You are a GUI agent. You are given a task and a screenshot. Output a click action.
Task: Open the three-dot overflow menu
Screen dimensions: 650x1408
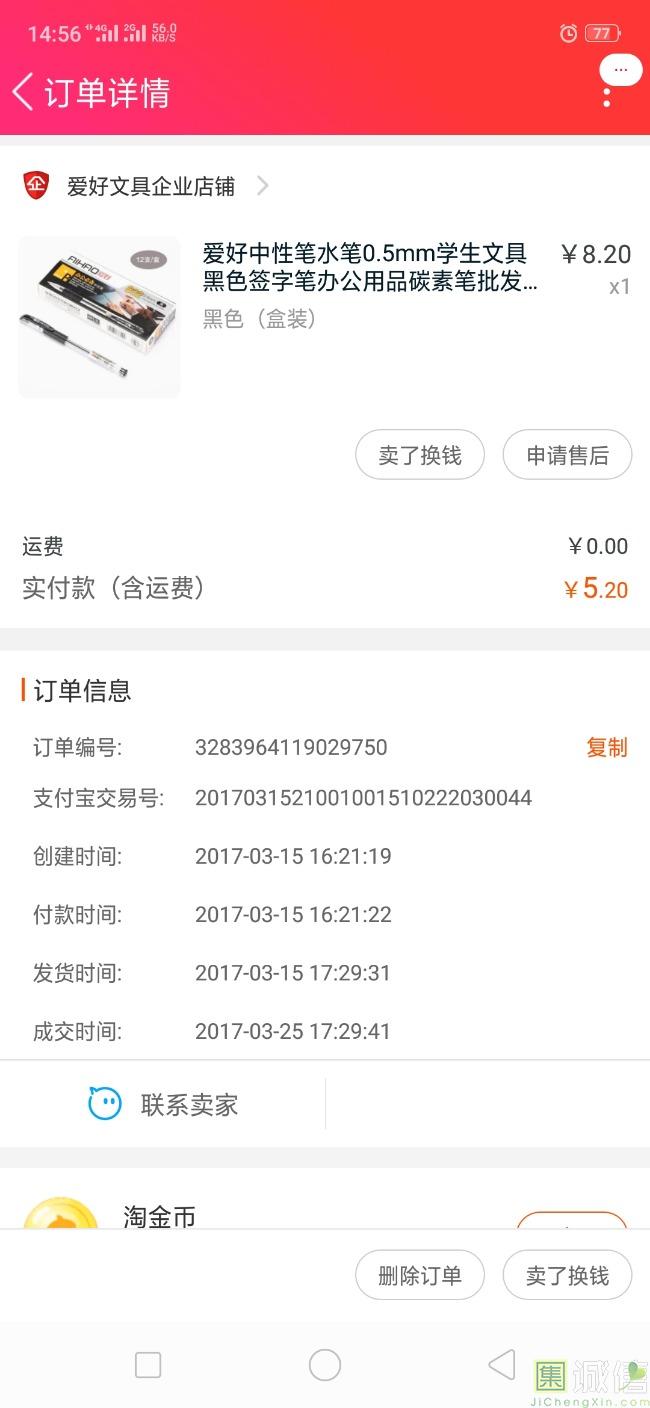607,96
